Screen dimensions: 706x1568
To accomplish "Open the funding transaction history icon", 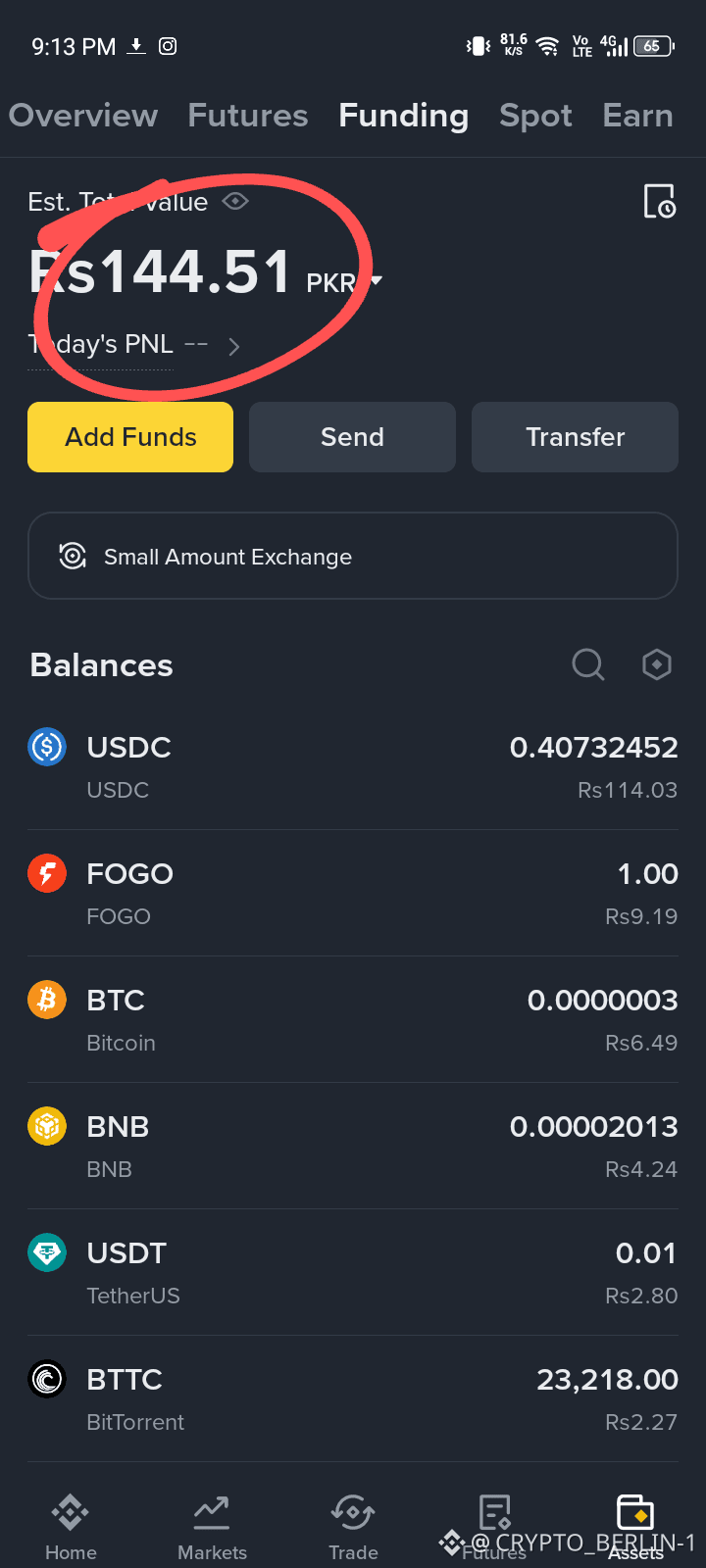I will 659,201.
